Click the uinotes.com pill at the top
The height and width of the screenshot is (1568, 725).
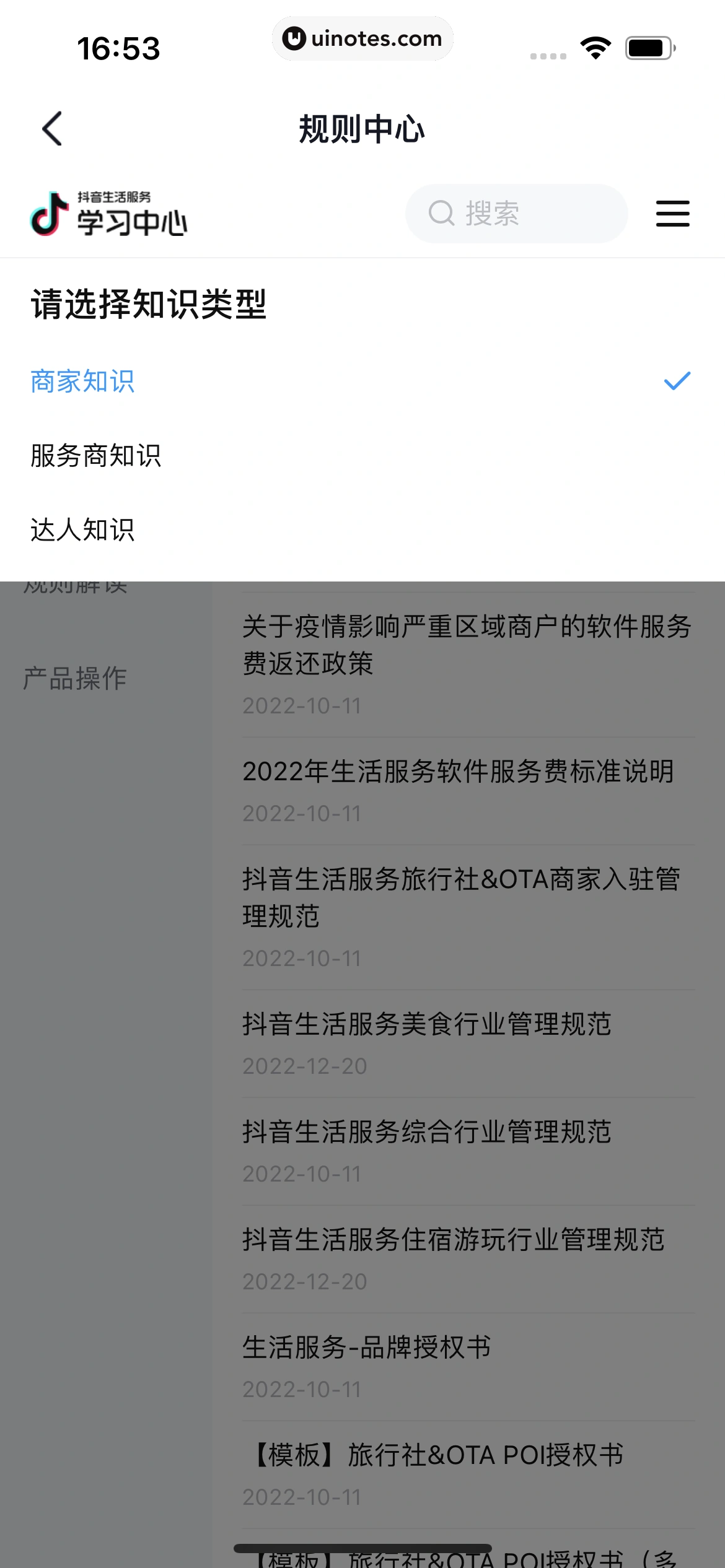click(x=362, y=38)
